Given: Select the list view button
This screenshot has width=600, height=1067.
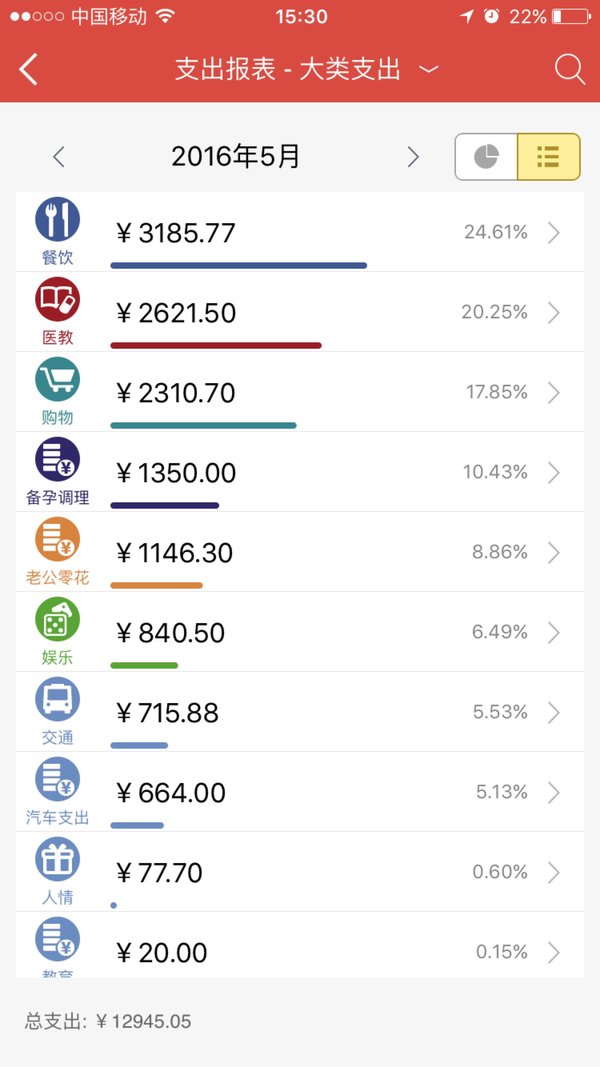Looking at the screenshot, I should coord(548,157).
